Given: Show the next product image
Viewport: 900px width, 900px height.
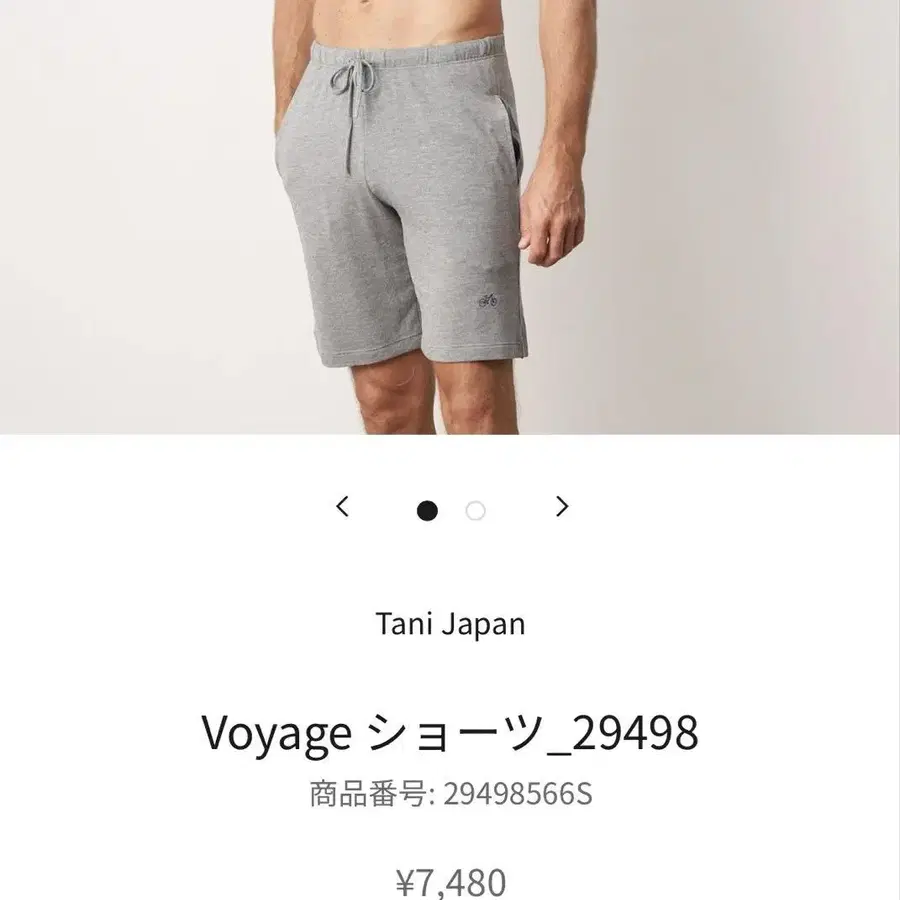Looking at the screenshot, I should pos(562,507).
